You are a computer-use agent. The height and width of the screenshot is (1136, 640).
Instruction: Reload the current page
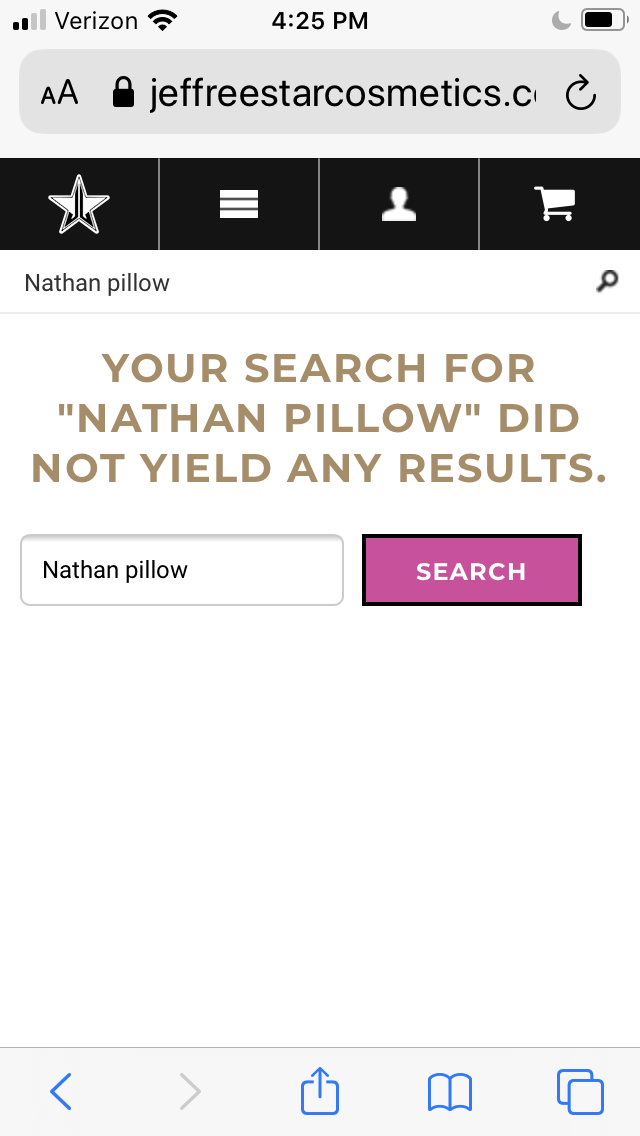580,94
